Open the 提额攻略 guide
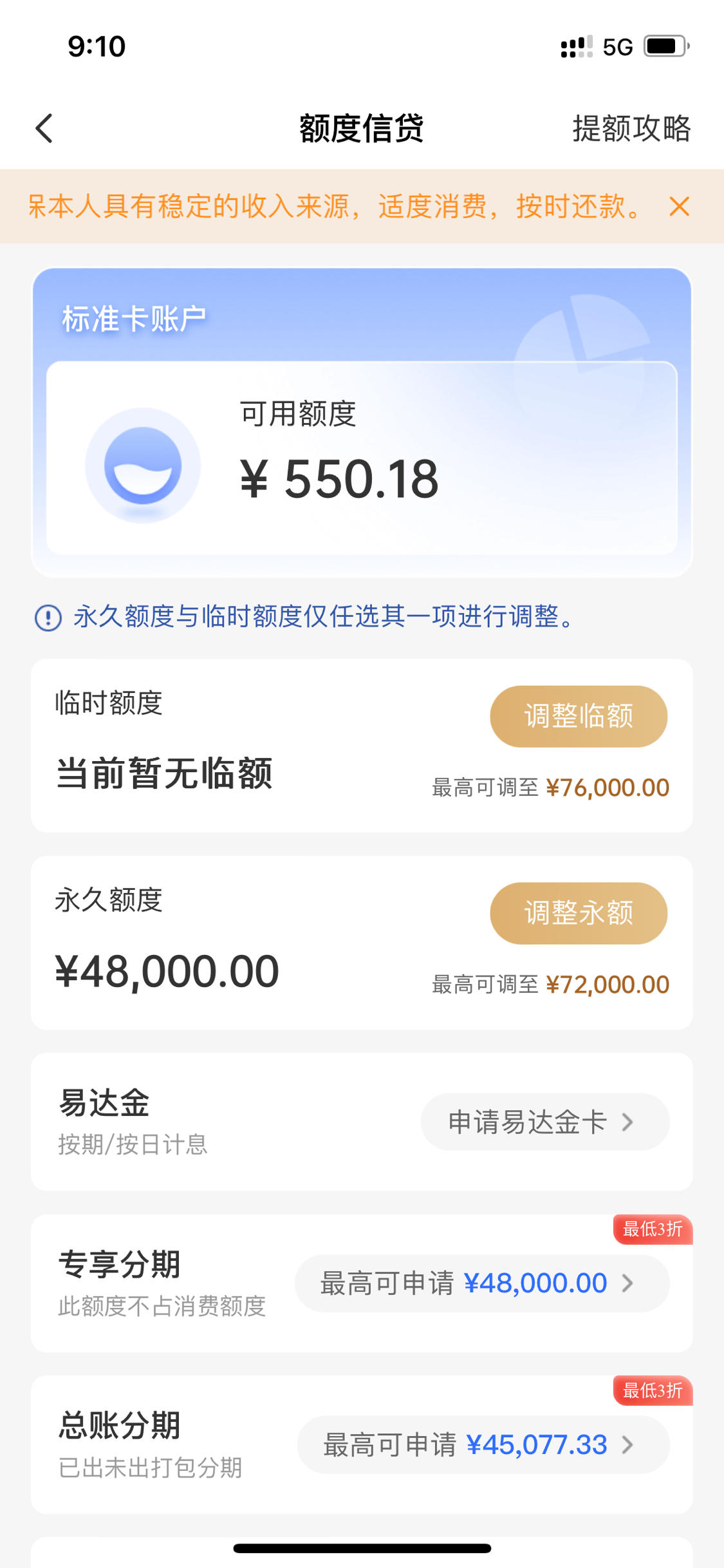This screenshot has width=724, height=1568. 631,128
